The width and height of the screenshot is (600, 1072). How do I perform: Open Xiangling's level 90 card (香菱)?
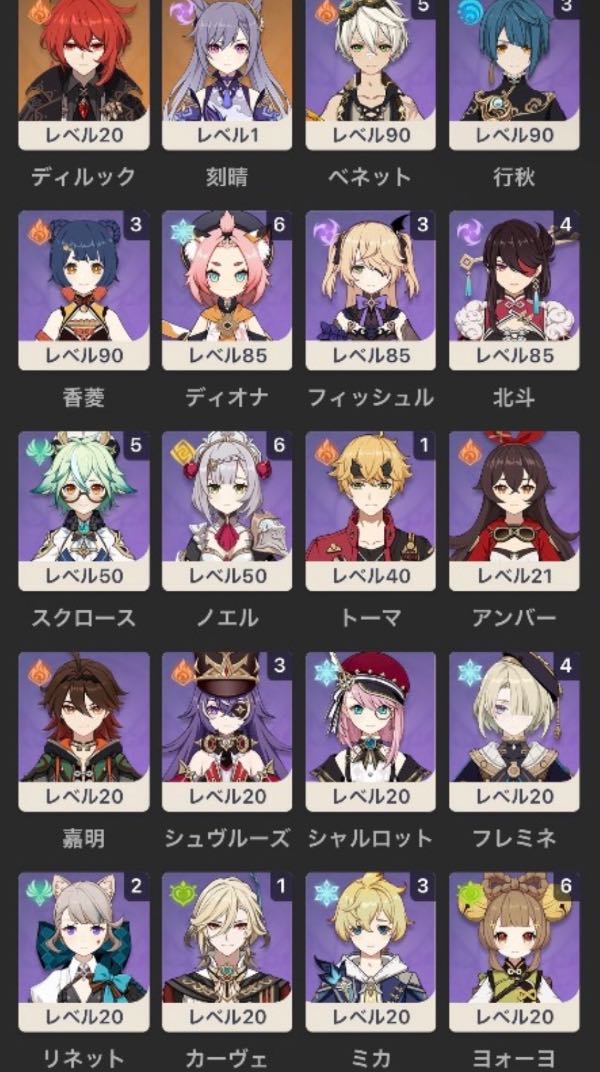coord(83,290)
